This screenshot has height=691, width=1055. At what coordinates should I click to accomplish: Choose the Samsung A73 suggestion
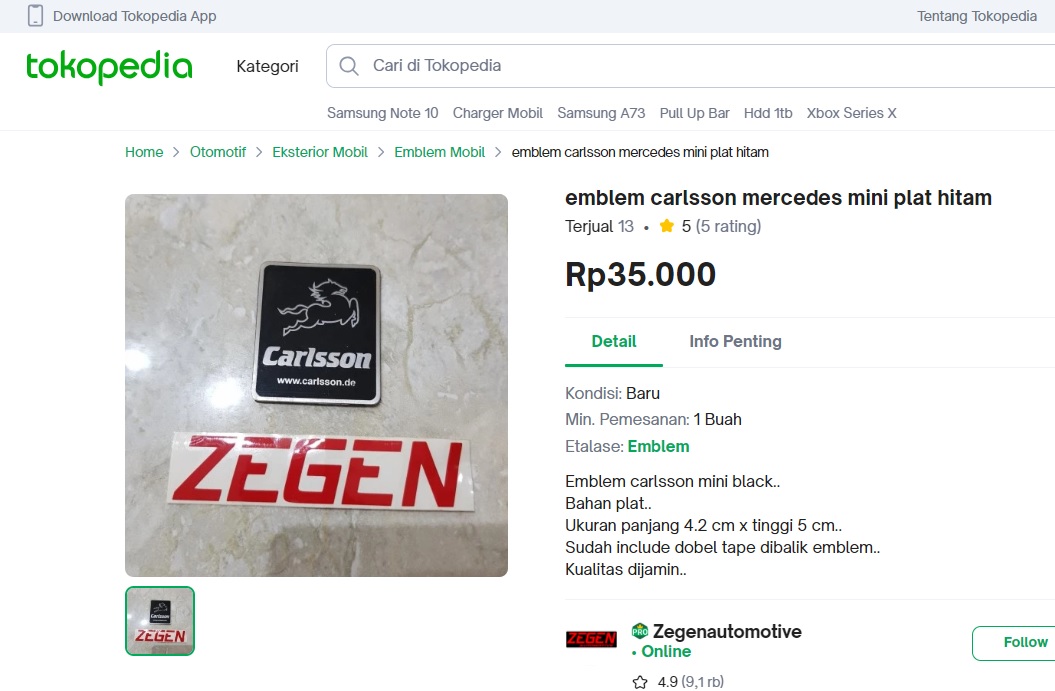601,113
